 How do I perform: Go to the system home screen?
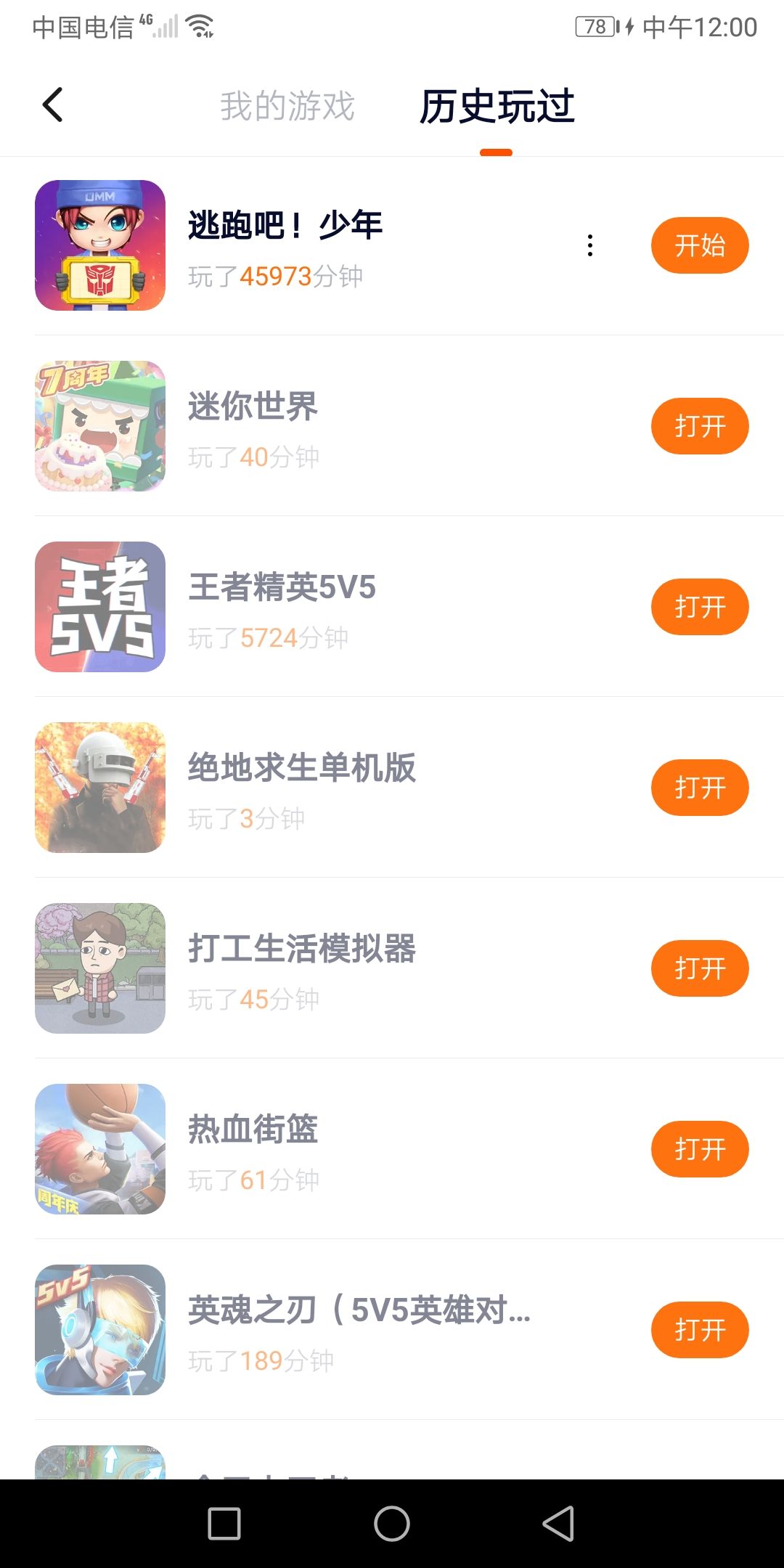pyautogui.click(x=392, y=1523)
